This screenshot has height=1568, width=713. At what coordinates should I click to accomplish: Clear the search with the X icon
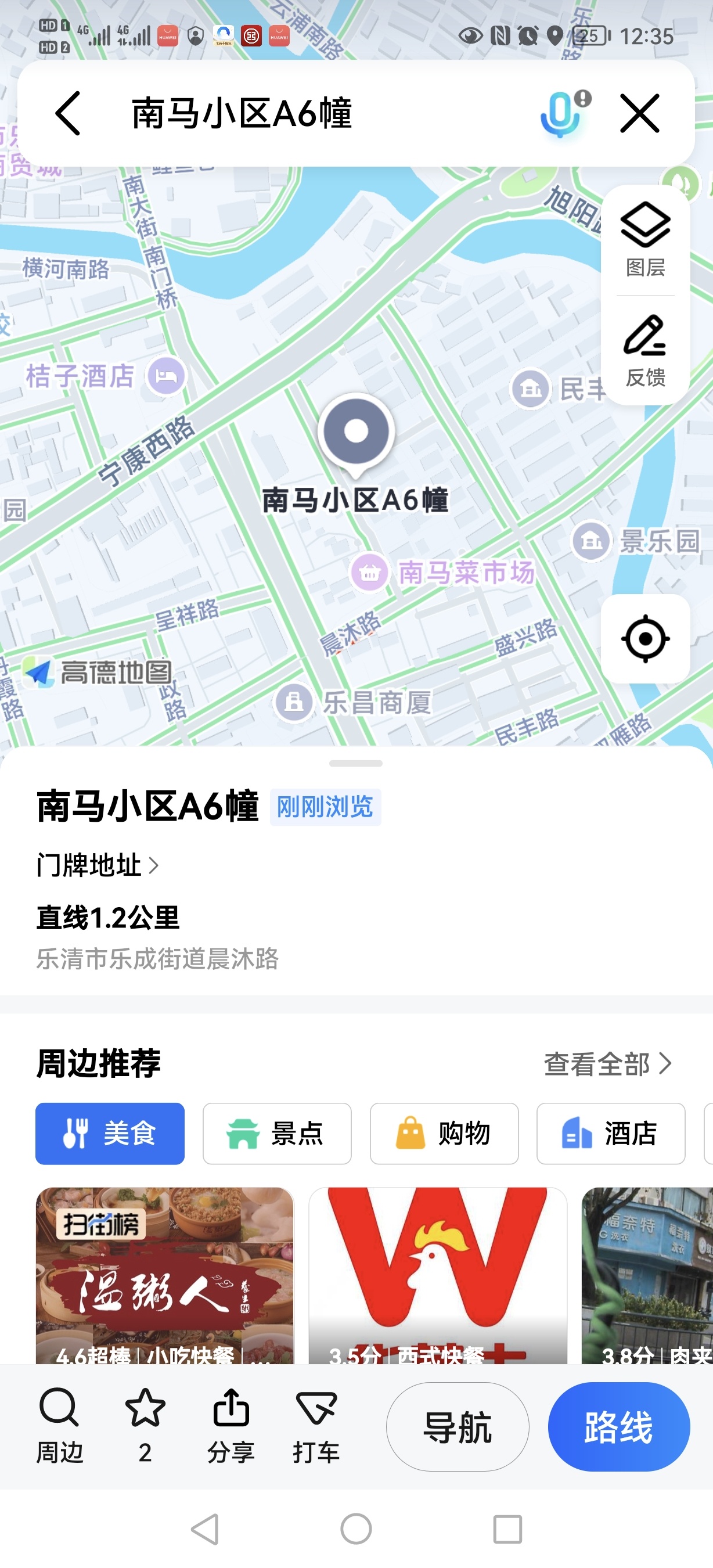pos(639,113)
